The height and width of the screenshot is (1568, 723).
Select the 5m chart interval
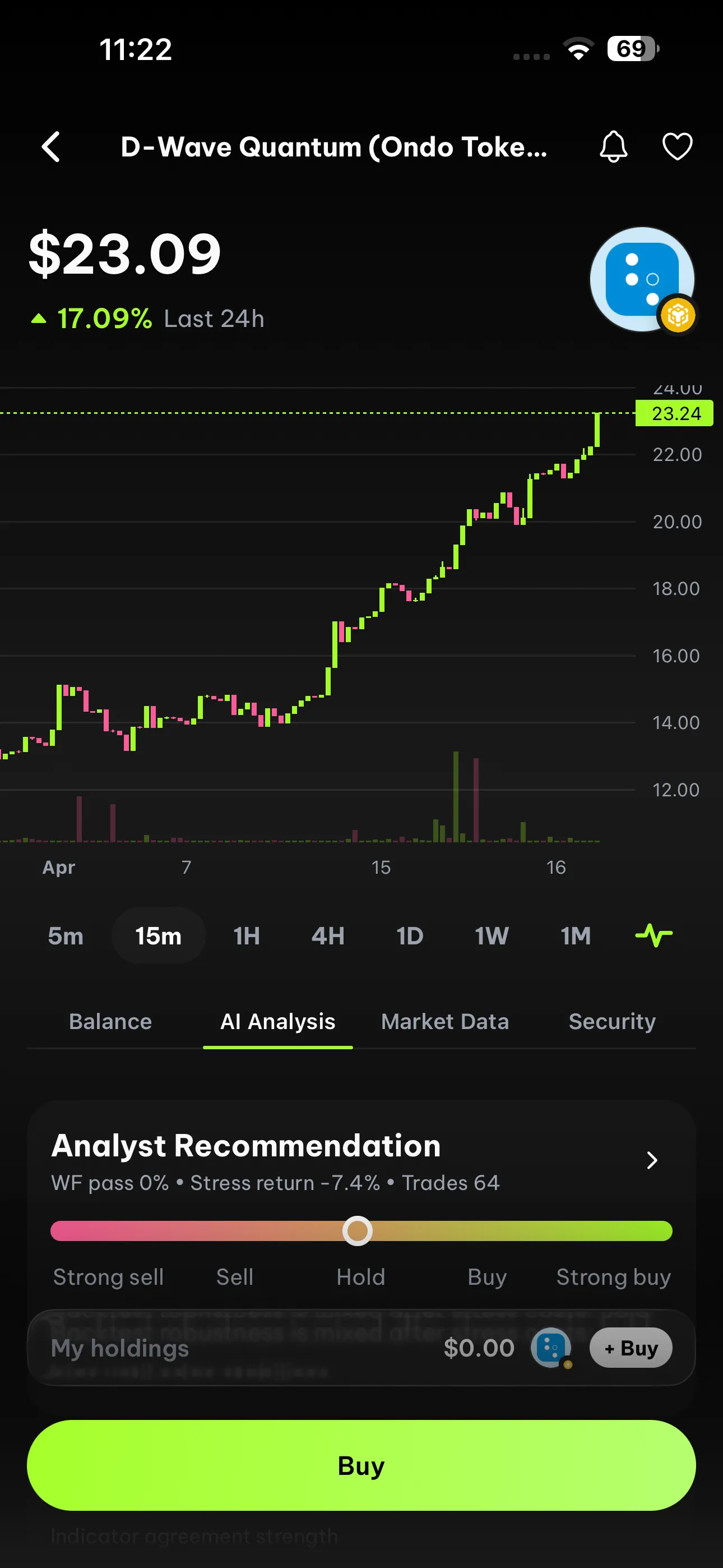coord(66,935)
